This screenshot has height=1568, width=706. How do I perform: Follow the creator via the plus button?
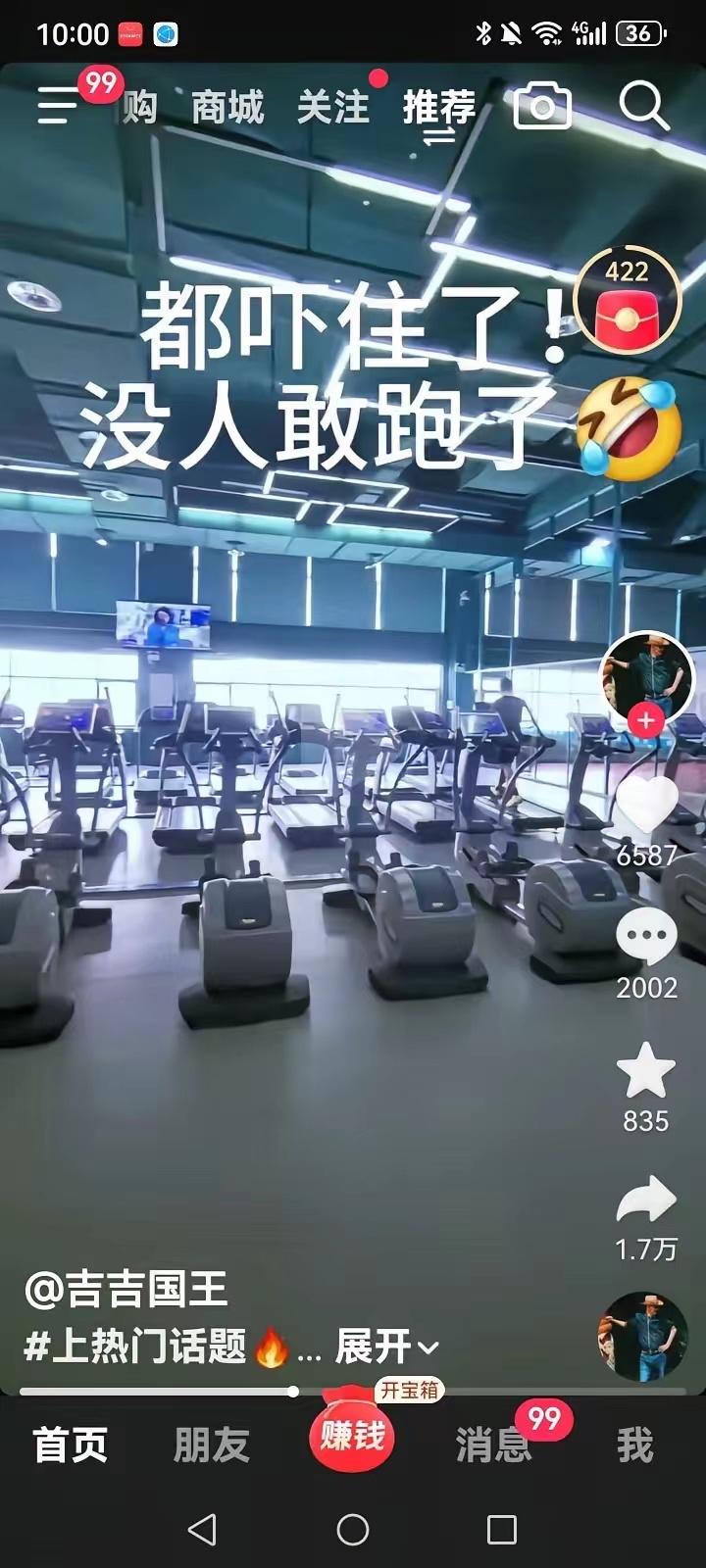pos(645,721)
